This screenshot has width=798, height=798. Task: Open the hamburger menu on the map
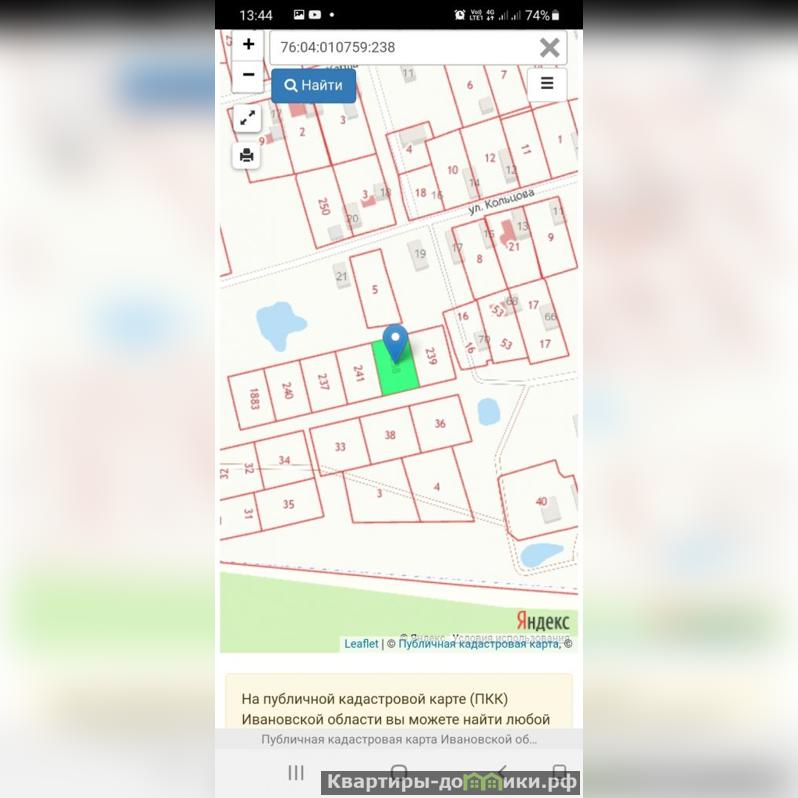tap(547, 84)
